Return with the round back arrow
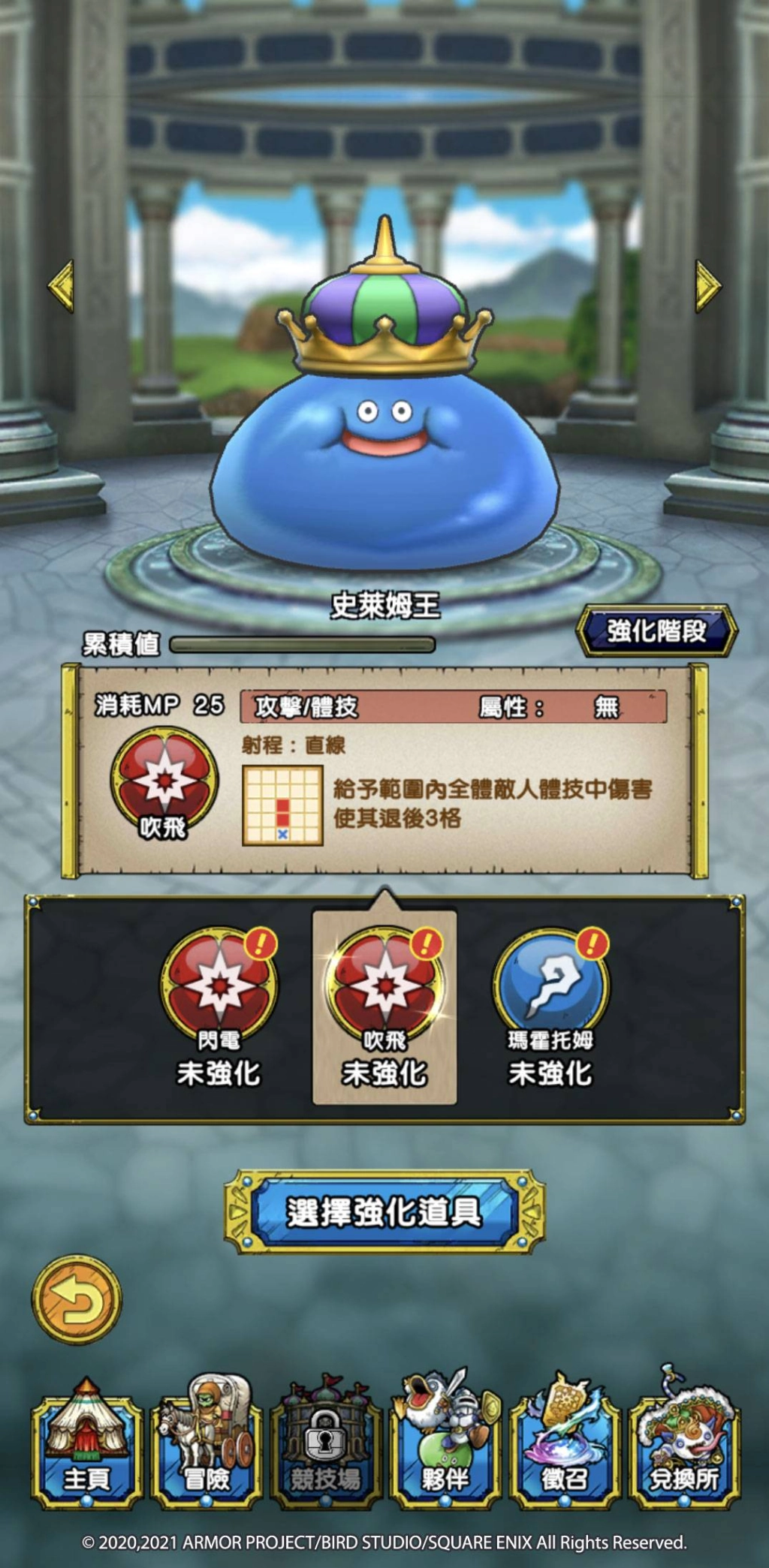This screenshot has height=1568, width=769. point(77,1299)
